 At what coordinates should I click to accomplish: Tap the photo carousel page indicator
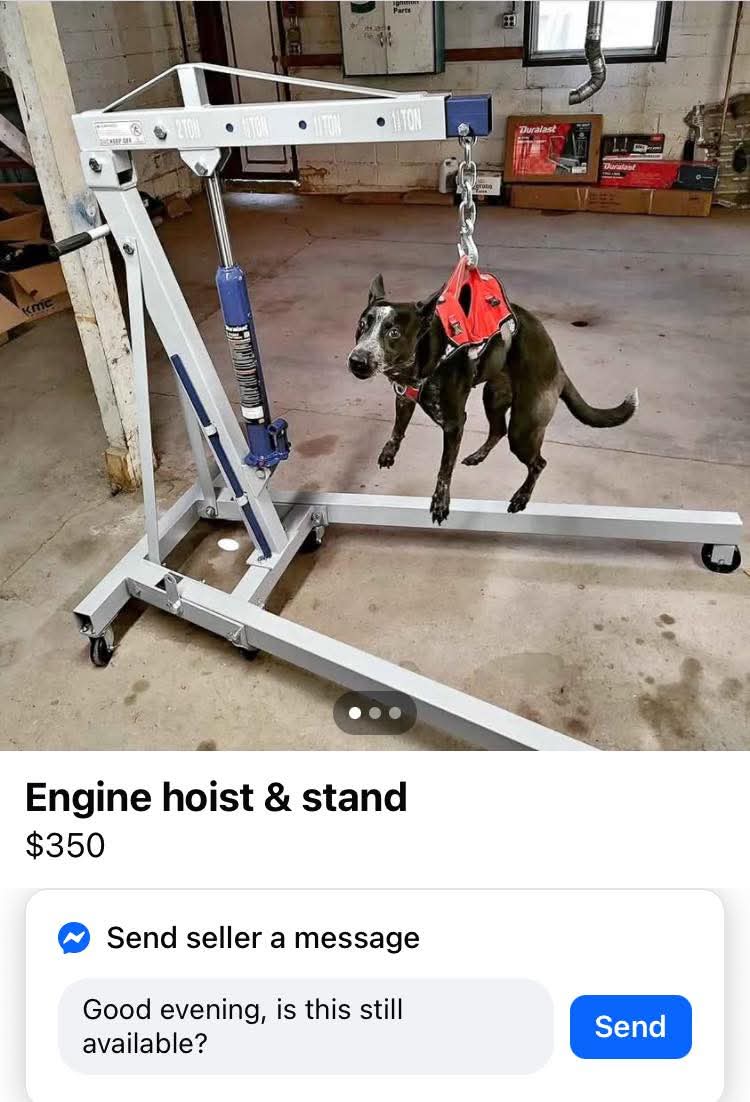point(375,713)
